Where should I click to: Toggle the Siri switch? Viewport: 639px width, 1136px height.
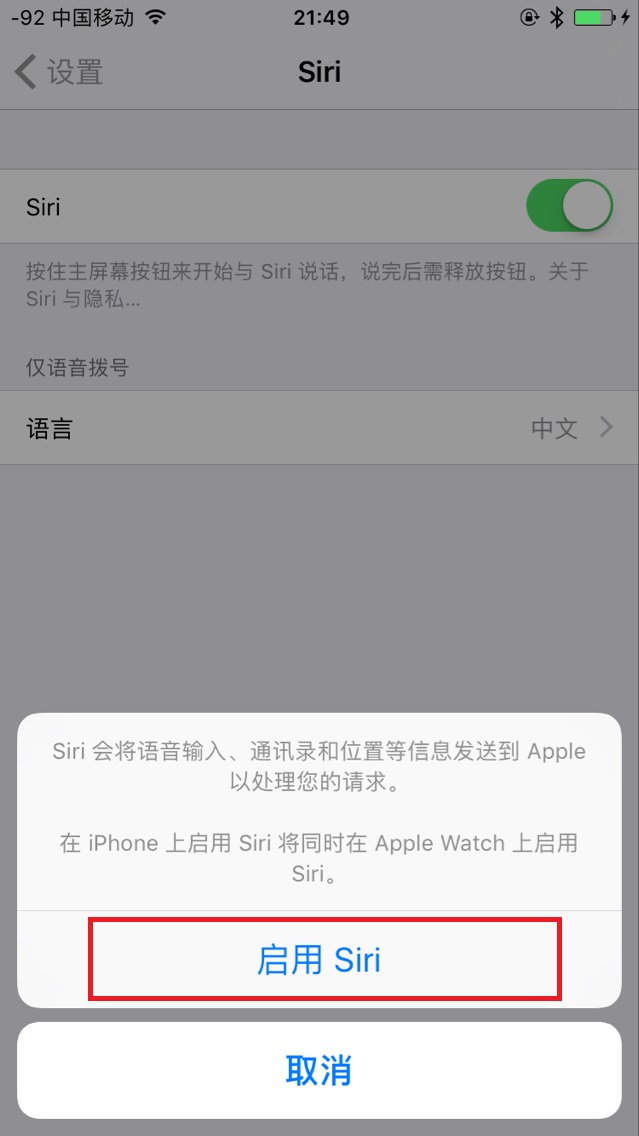click(x=569, y=206)
